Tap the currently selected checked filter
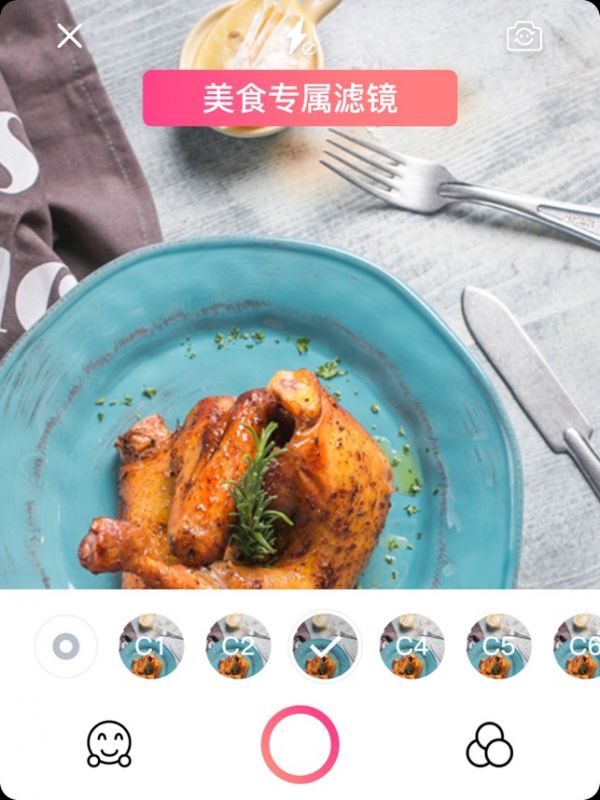The width and height of the screenshot is (600, 800). [x=325, y=647]
